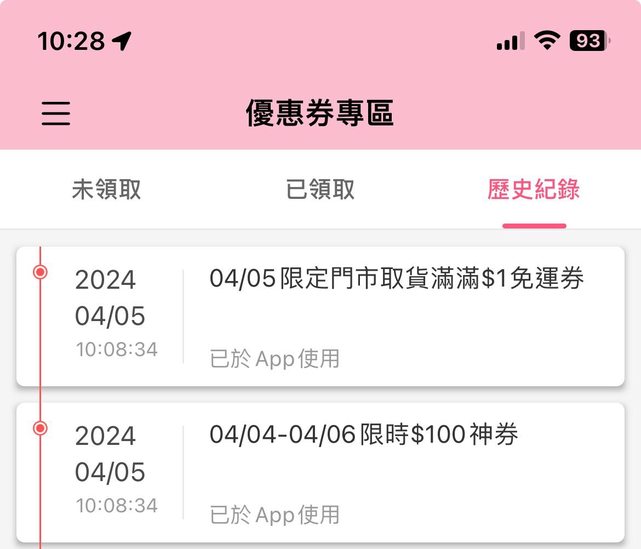641x549 pixels.
Task: Open the 04/04-04/06 限時$100神券 coupon card
Action: click(x=320, y=472)
